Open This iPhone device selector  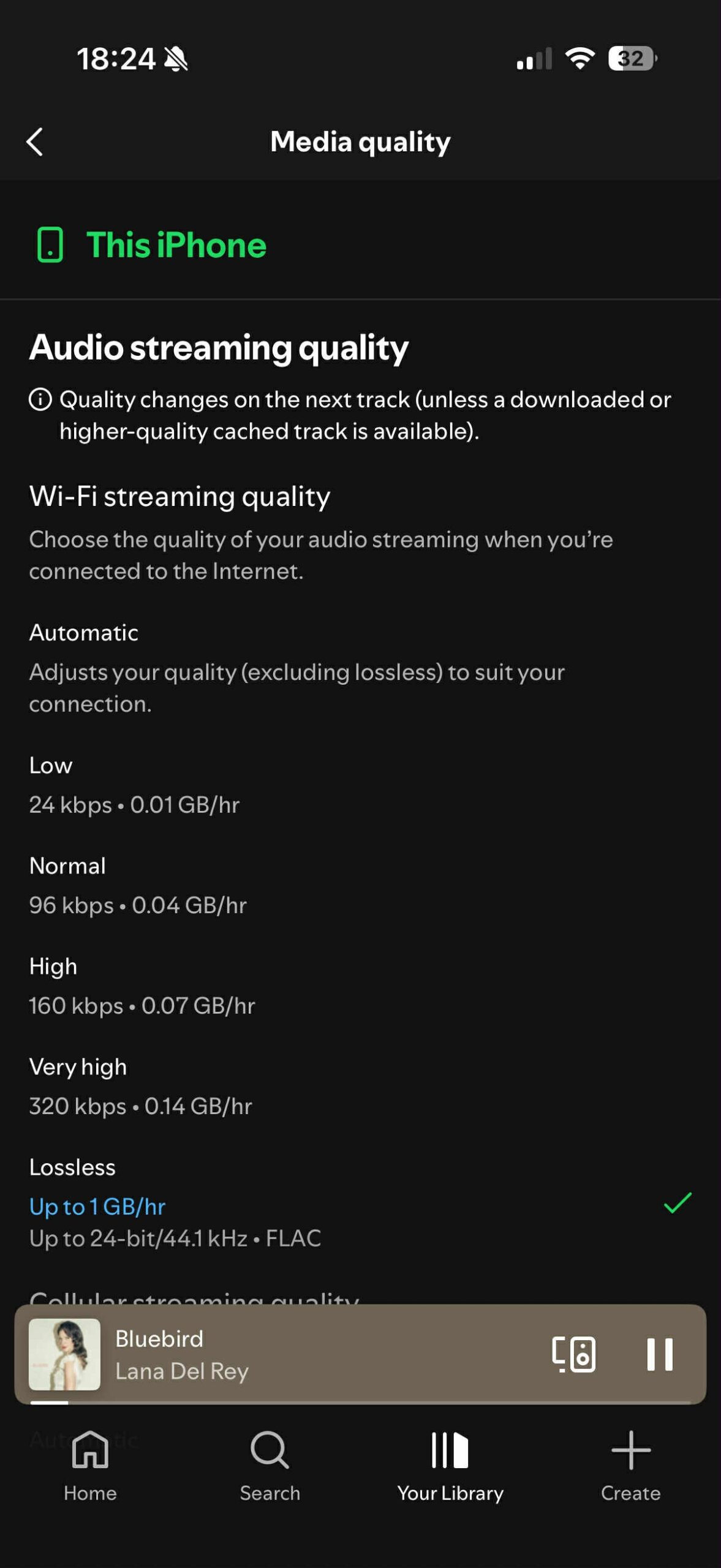pyautogui.click(x=152, y=245)
